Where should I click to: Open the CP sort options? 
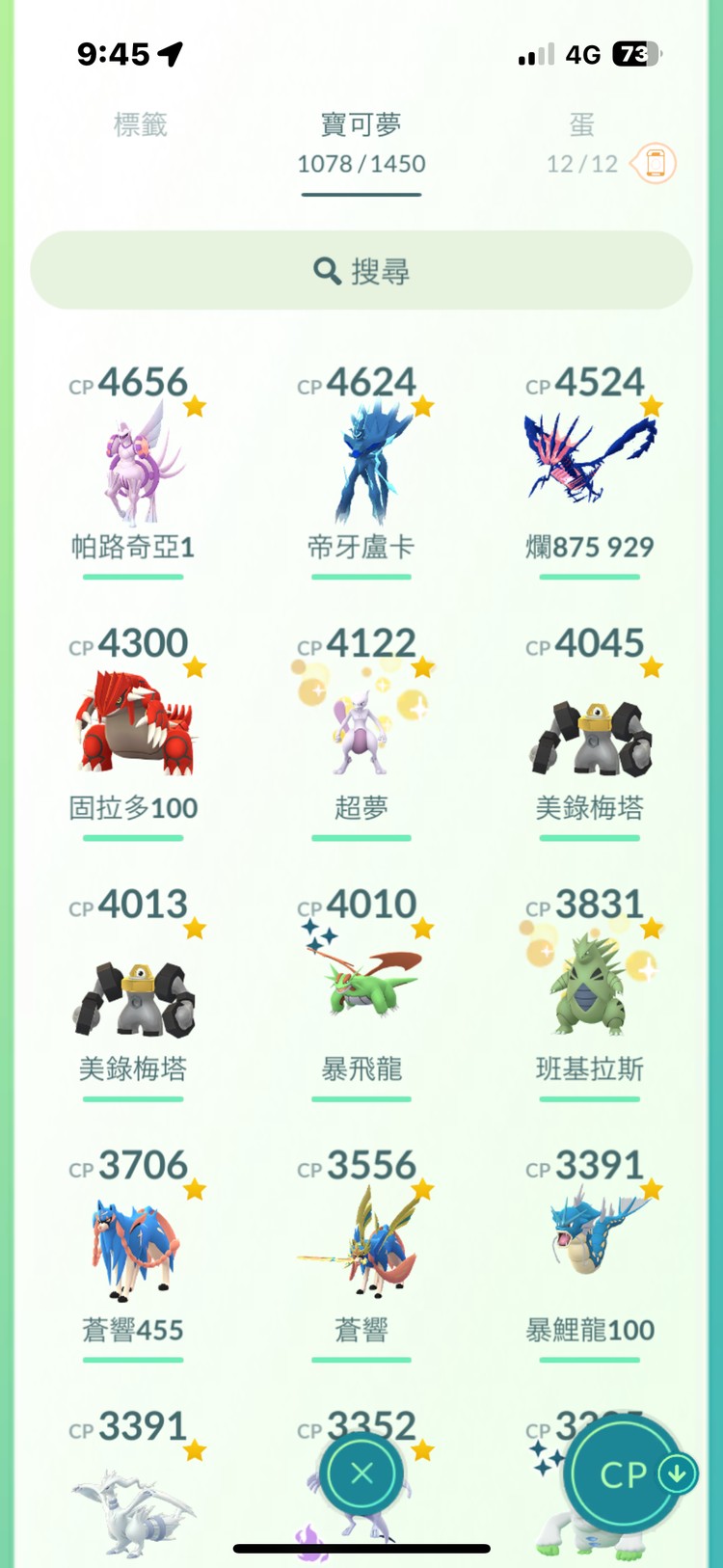(x=622, y=1474)
